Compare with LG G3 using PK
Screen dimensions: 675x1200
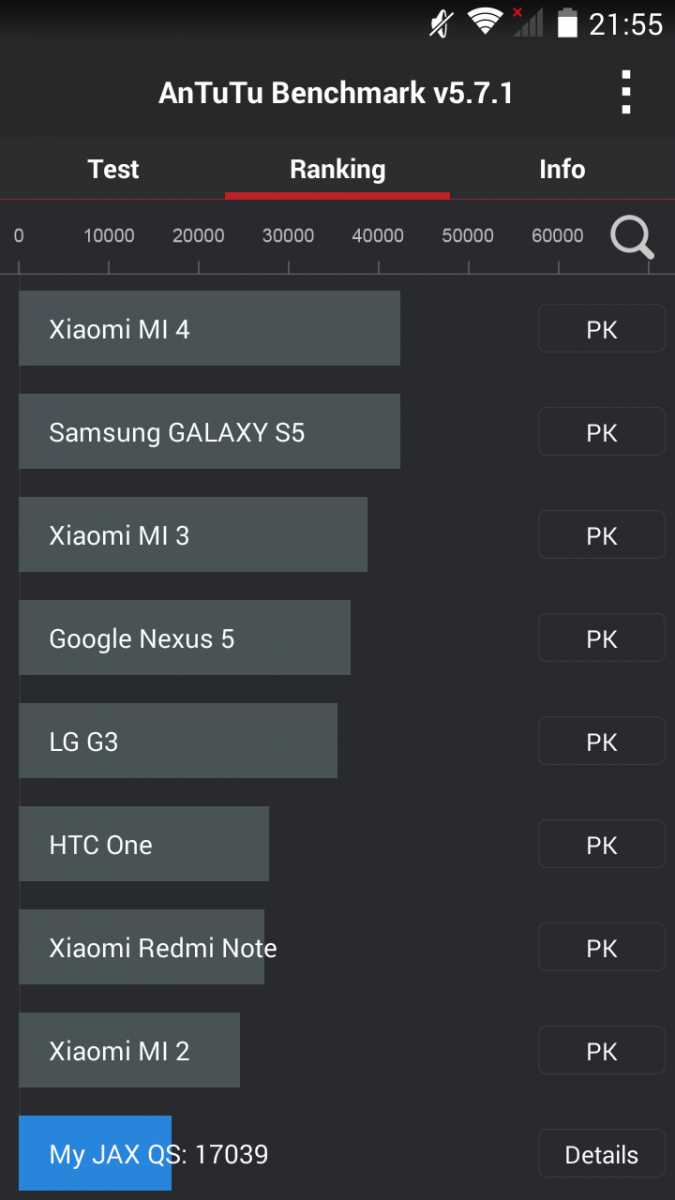602,741
